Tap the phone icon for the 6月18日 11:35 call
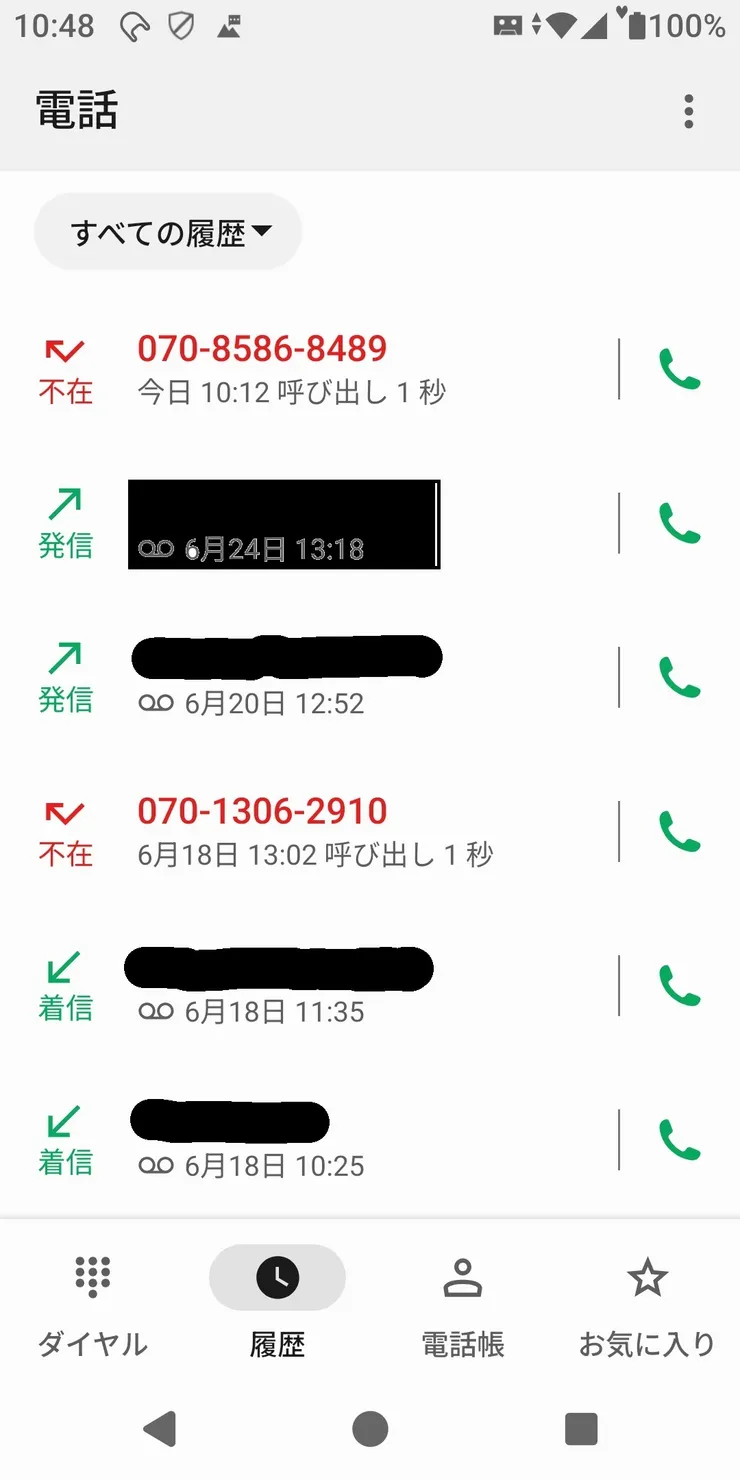Viewport: 740px width, 1480px height. click(x=680, y=986)
